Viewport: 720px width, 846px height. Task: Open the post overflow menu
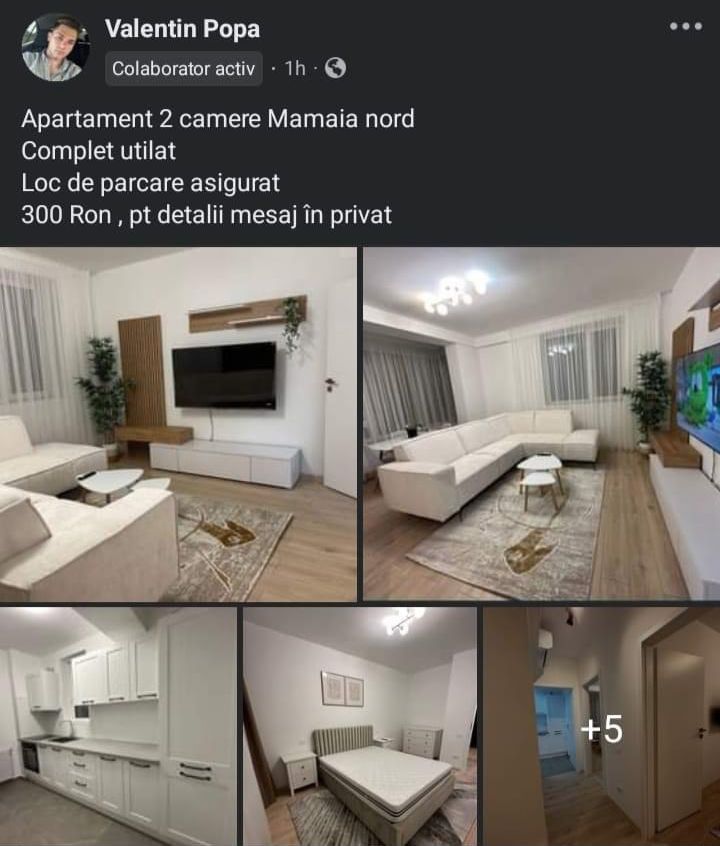click(685, 27)
